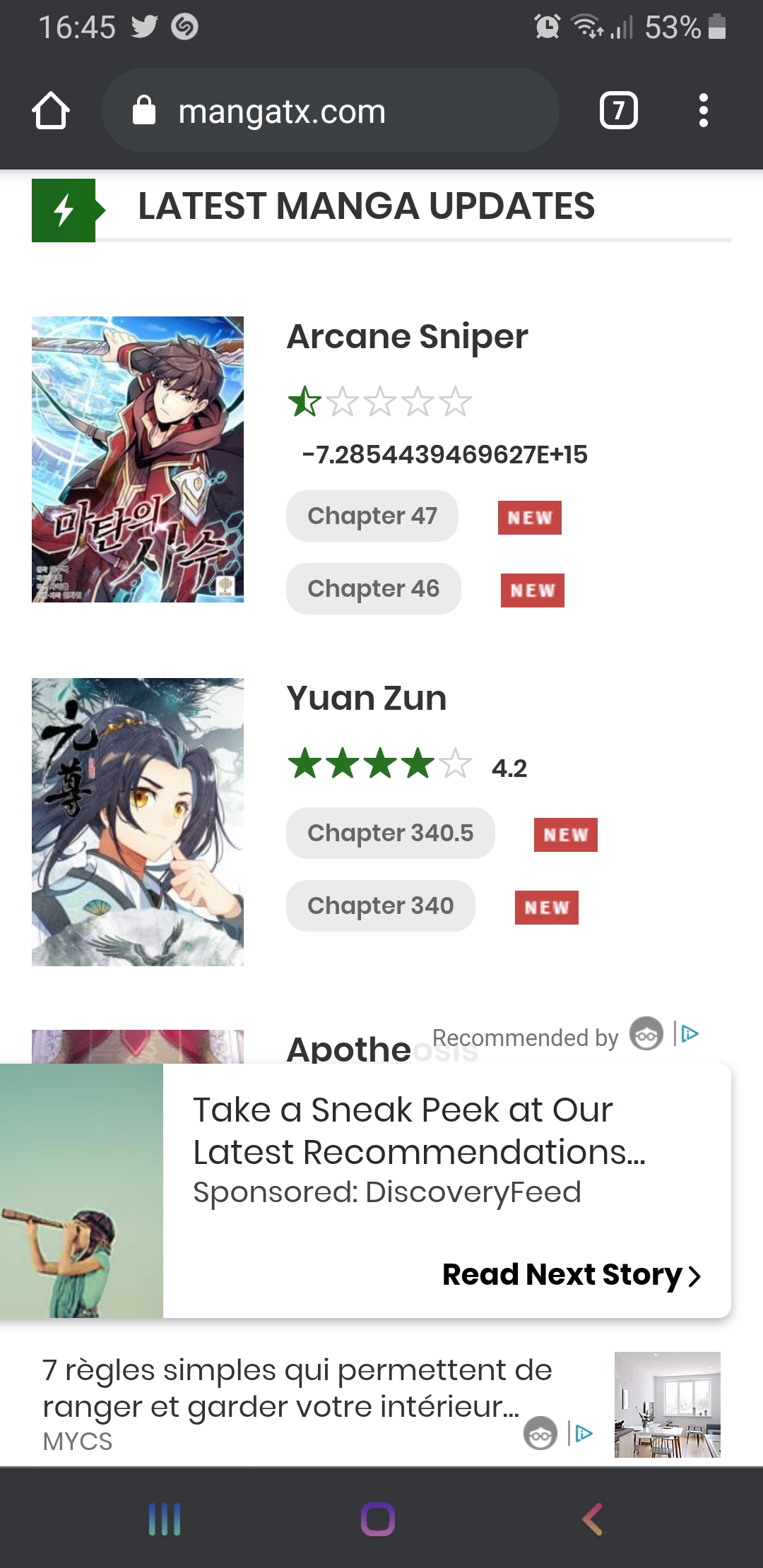Image resolution: width=763 pixels, height=1568 pixels.
Task: Open the AdChoices icon on the MYCS ad
Action: click(x=584, y=1434)
